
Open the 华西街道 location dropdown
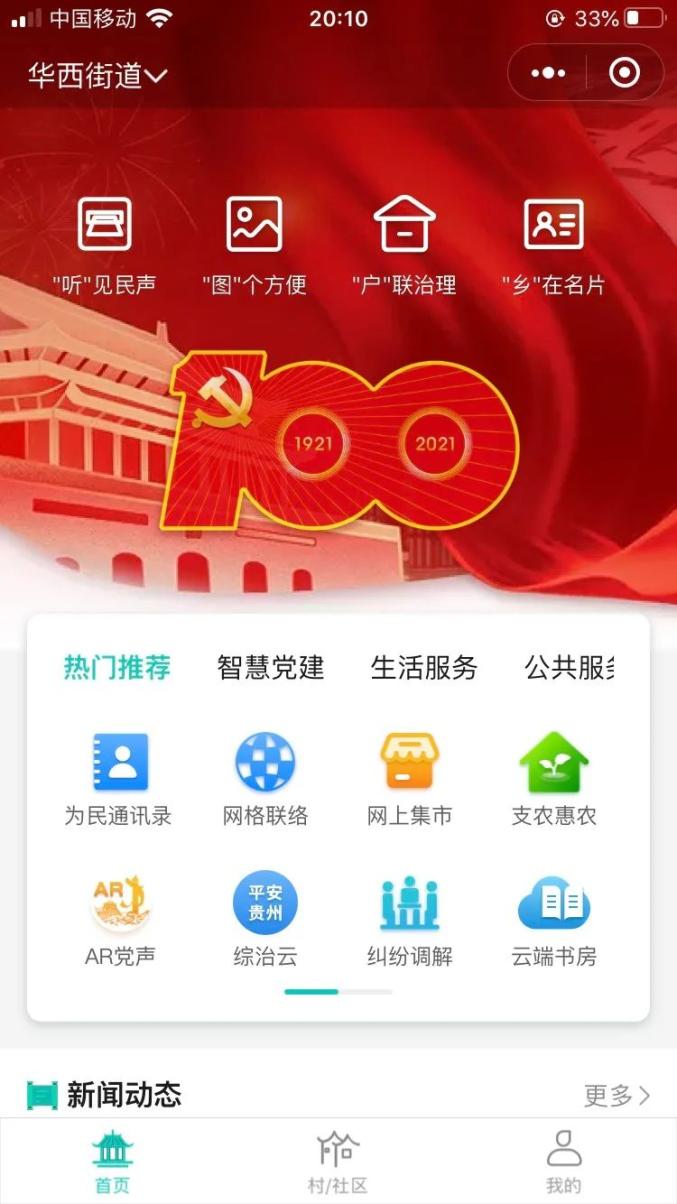coord(98,76)
